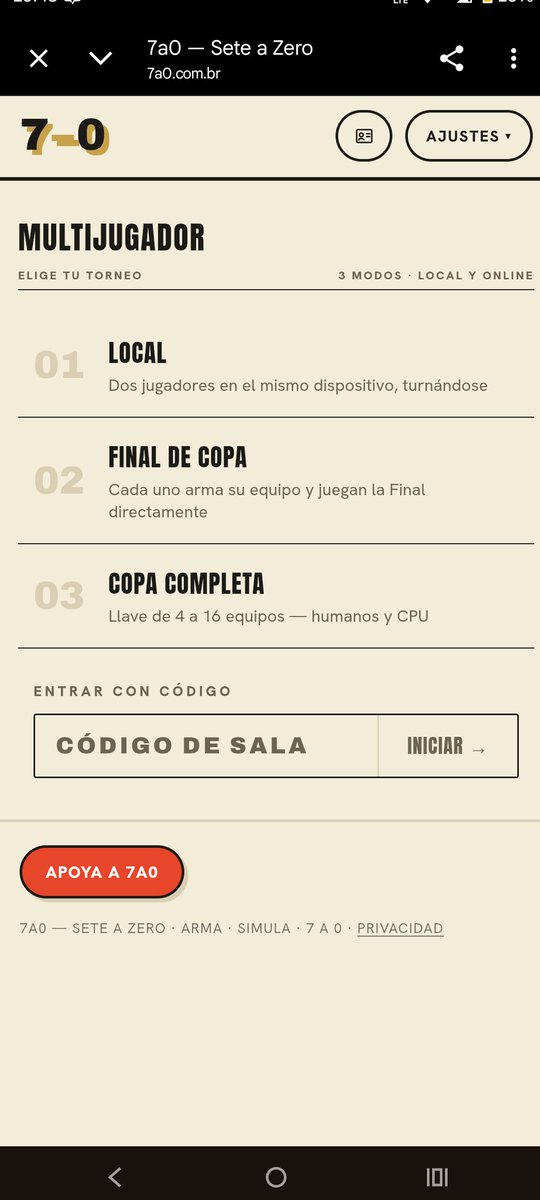Share this page
Screen dimensions: 540x1200
click(x=452, y=58)
